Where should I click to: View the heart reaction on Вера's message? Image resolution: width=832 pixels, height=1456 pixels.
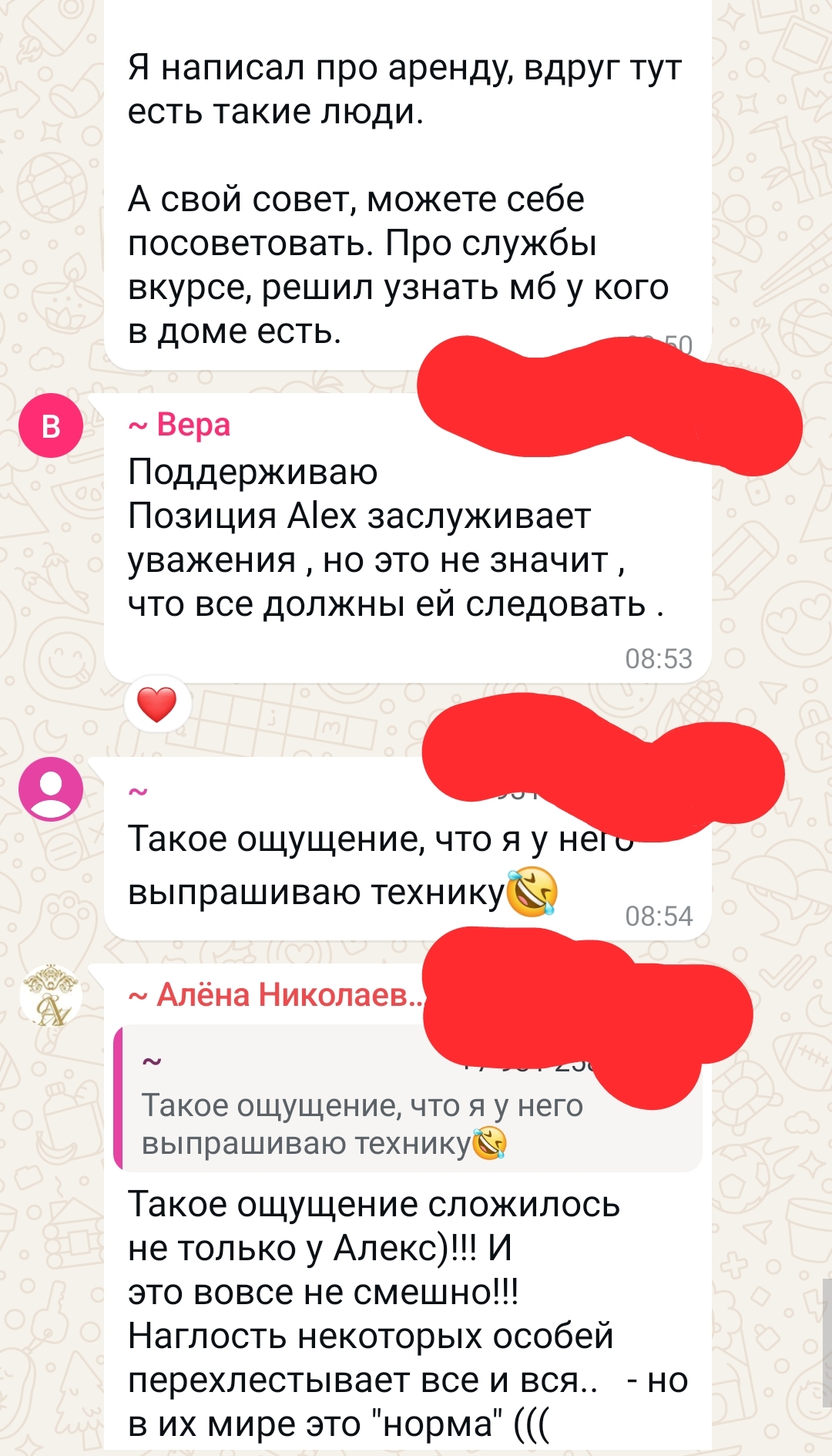click(157, 704)
